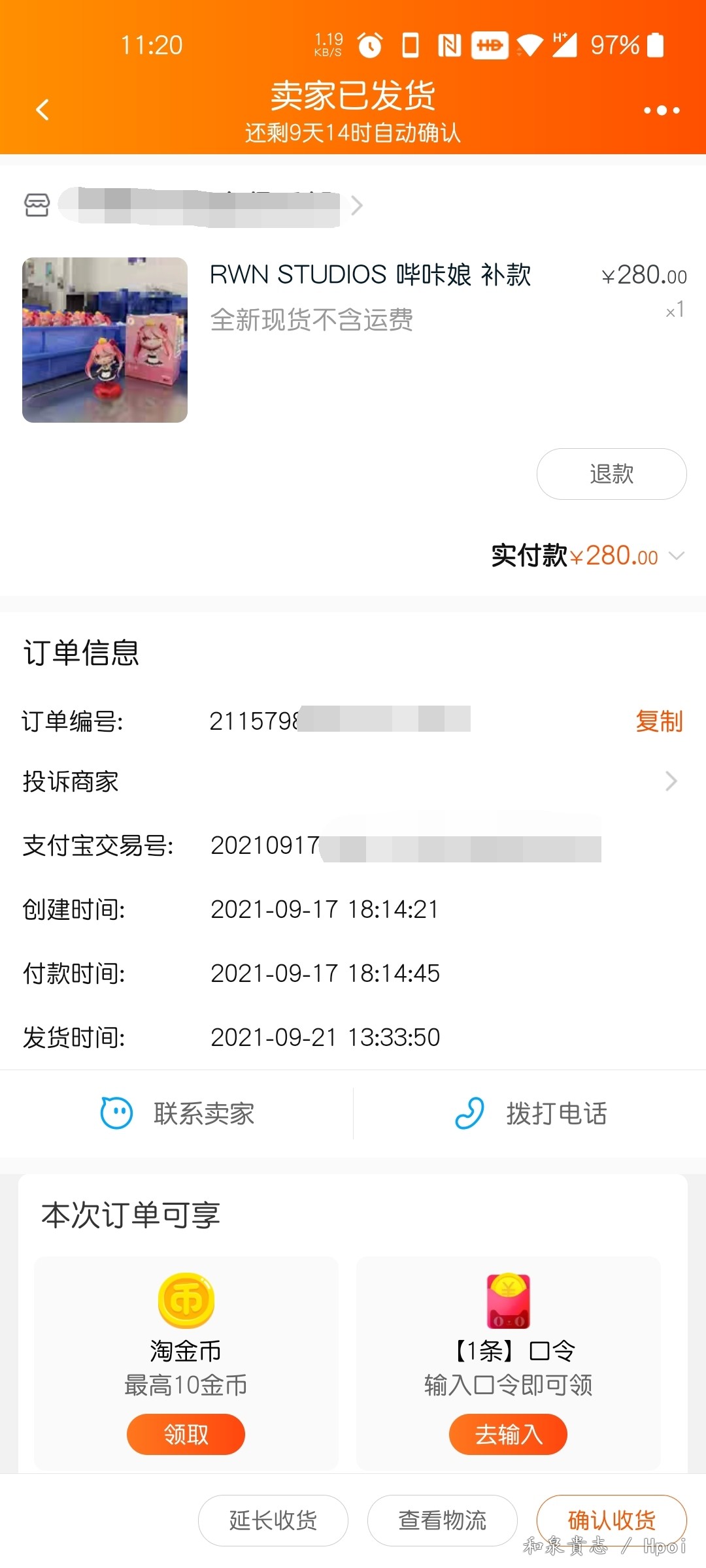Image resolution: width=706 pixels, height=1568 pixels.
Task: Copy the order number with 复制
Action: tap(658, 721)
